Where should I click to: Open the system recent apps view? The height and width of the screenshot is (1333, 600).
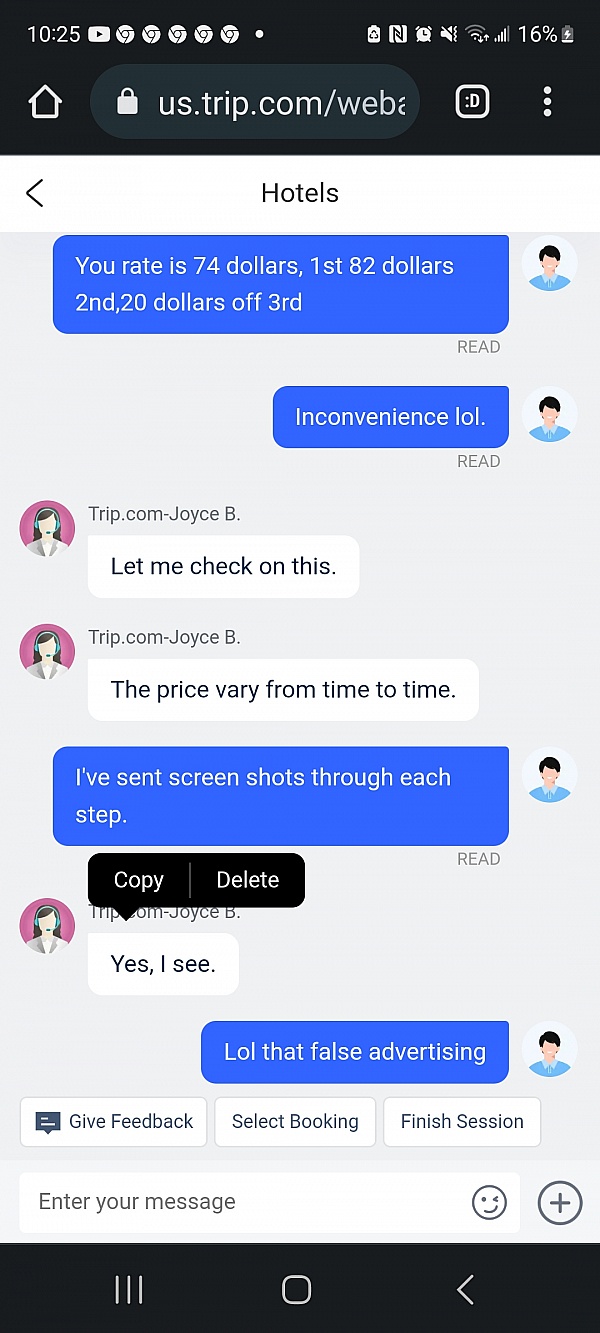(x=129, y=1290)
